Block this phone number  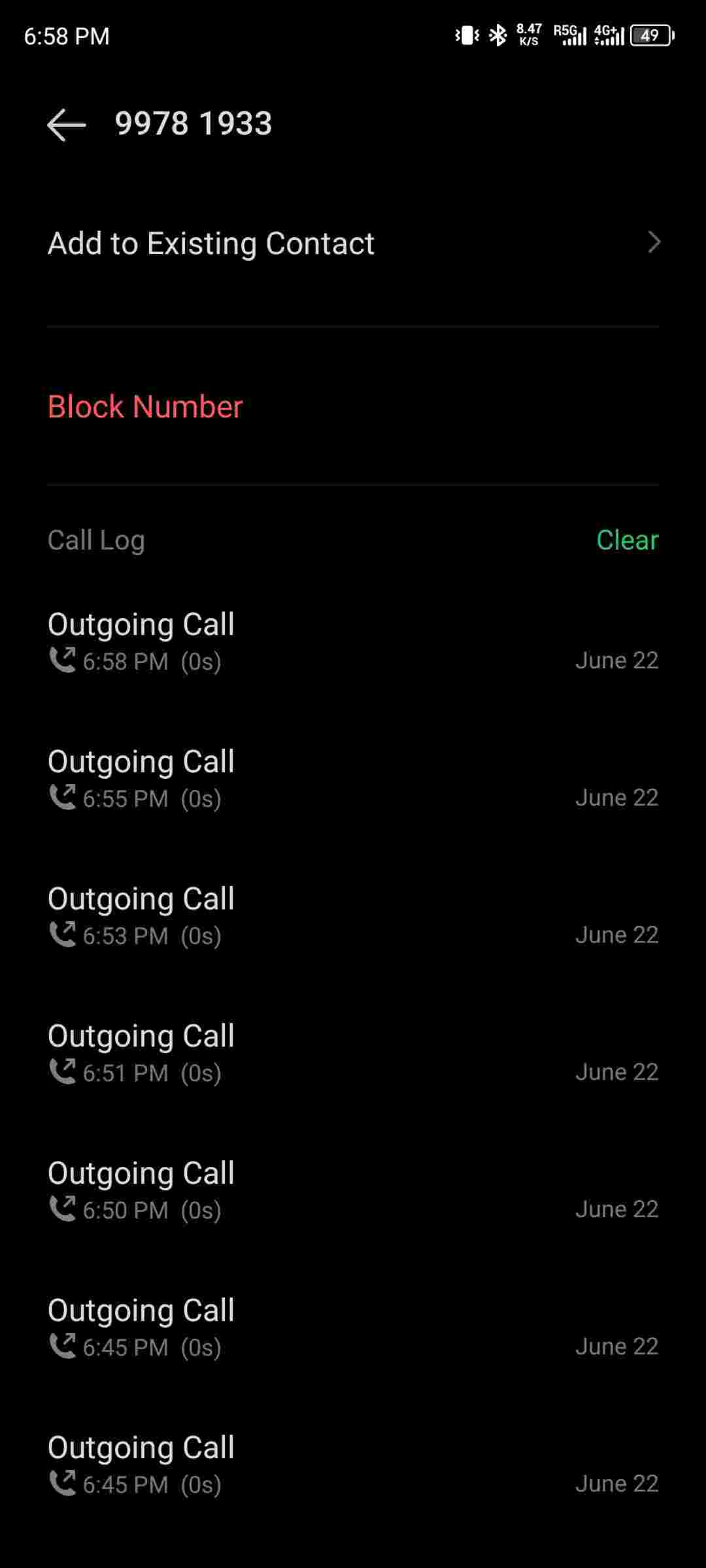(x=145, y=406)
